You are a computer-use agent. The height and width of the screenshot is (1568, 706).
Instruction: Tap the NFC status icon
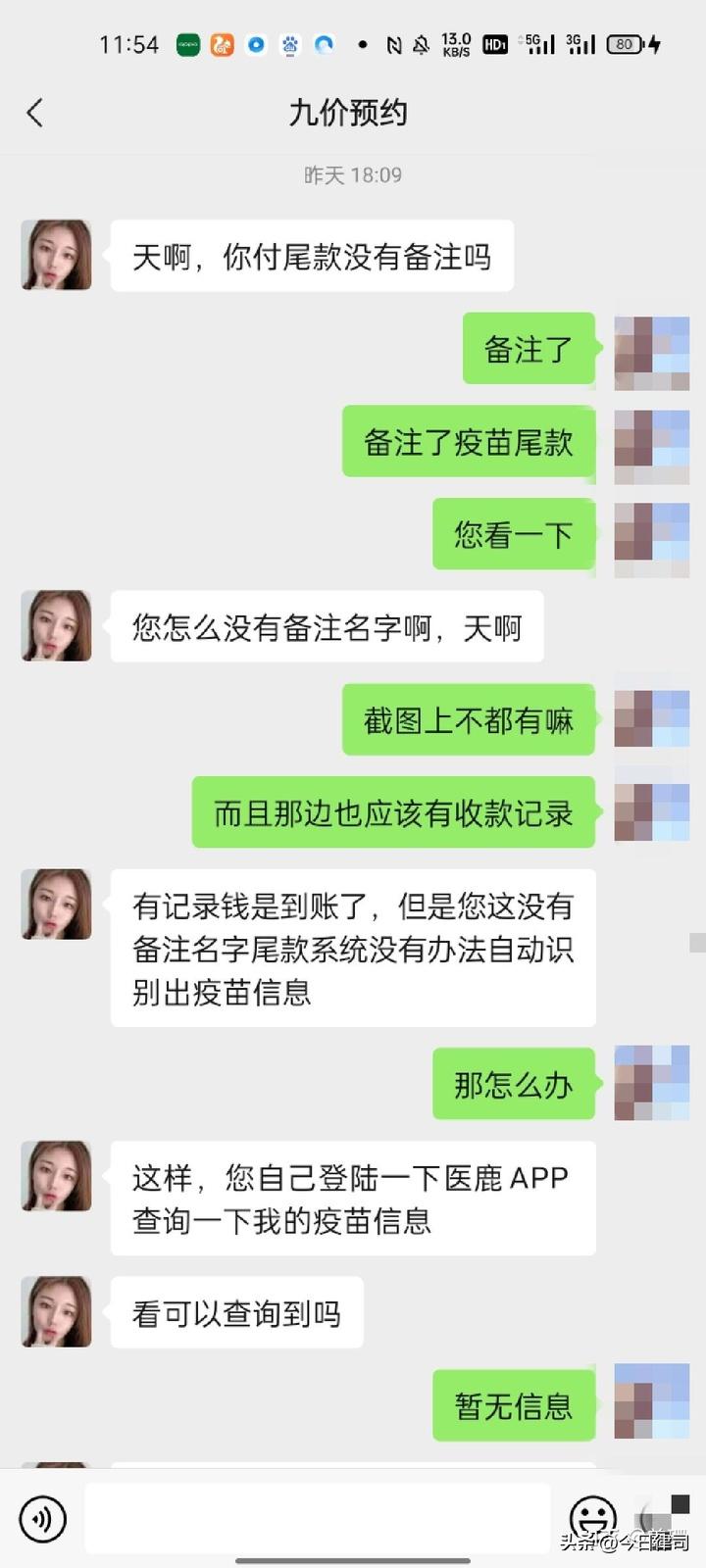coord(392,44)
